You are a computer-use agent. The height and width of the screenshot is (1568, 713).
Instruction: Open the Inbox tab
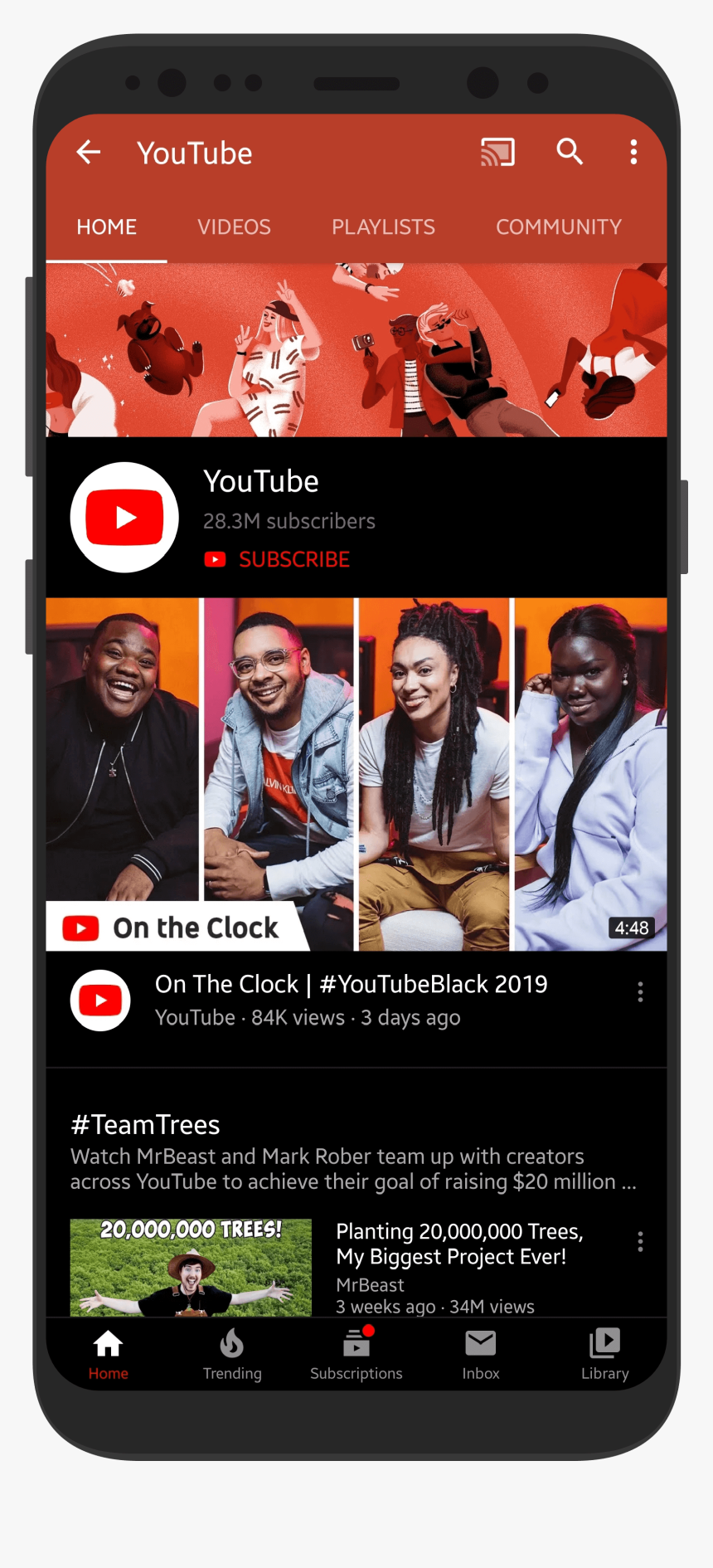(481, 1354)
